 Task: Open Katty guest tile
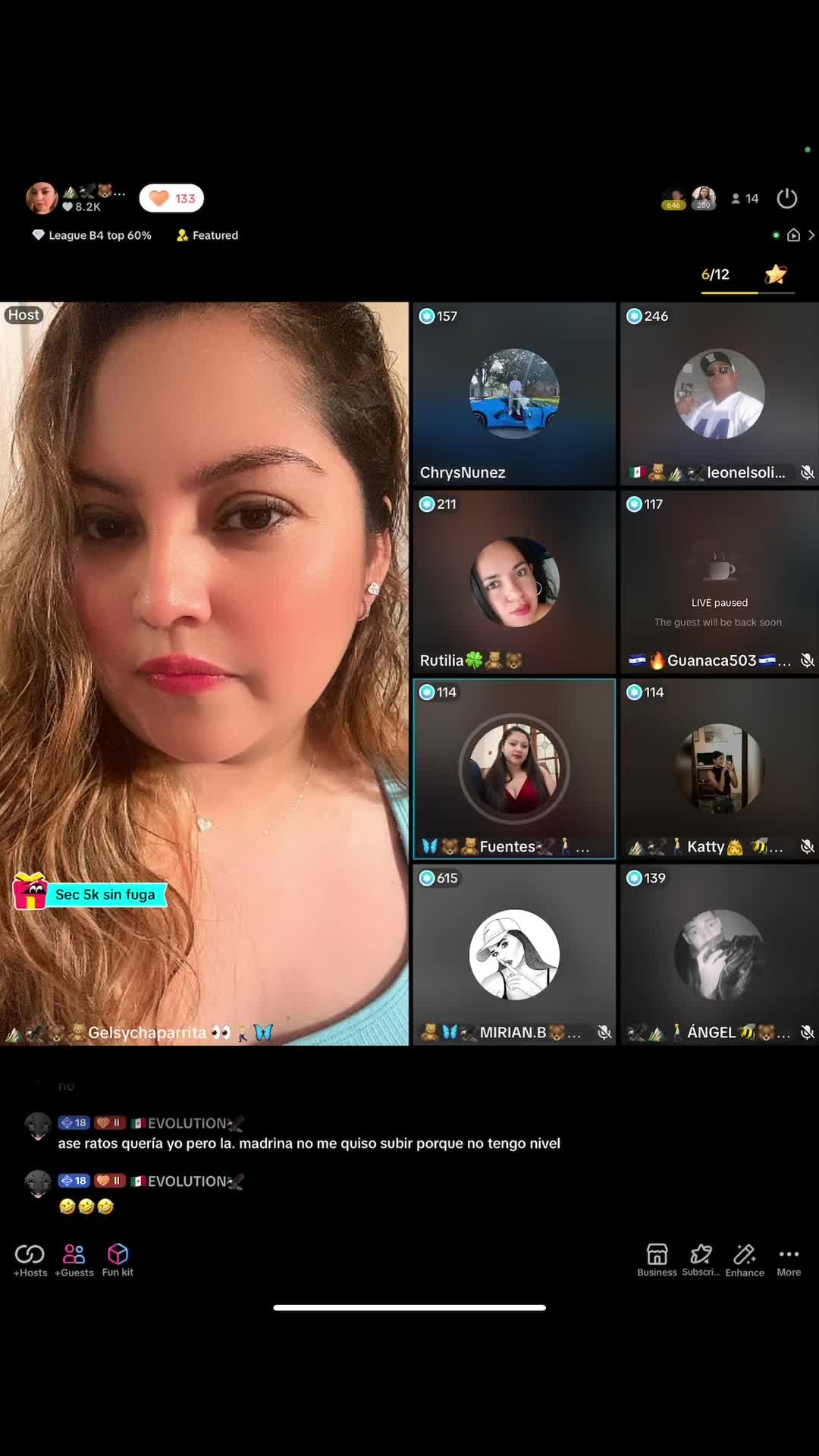[720, 769]
